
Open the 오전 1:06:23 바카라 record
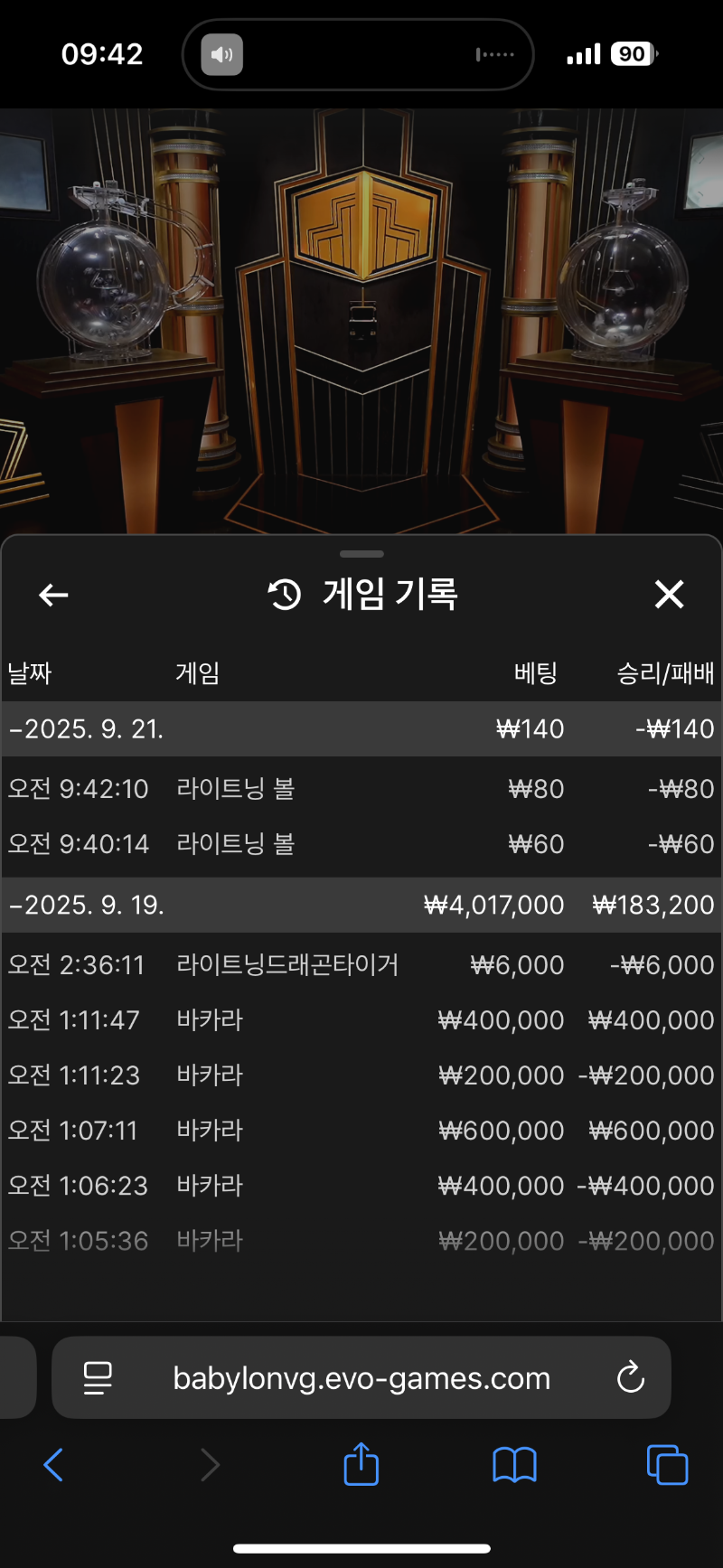pyautogui.click(x=361, y=1186)
